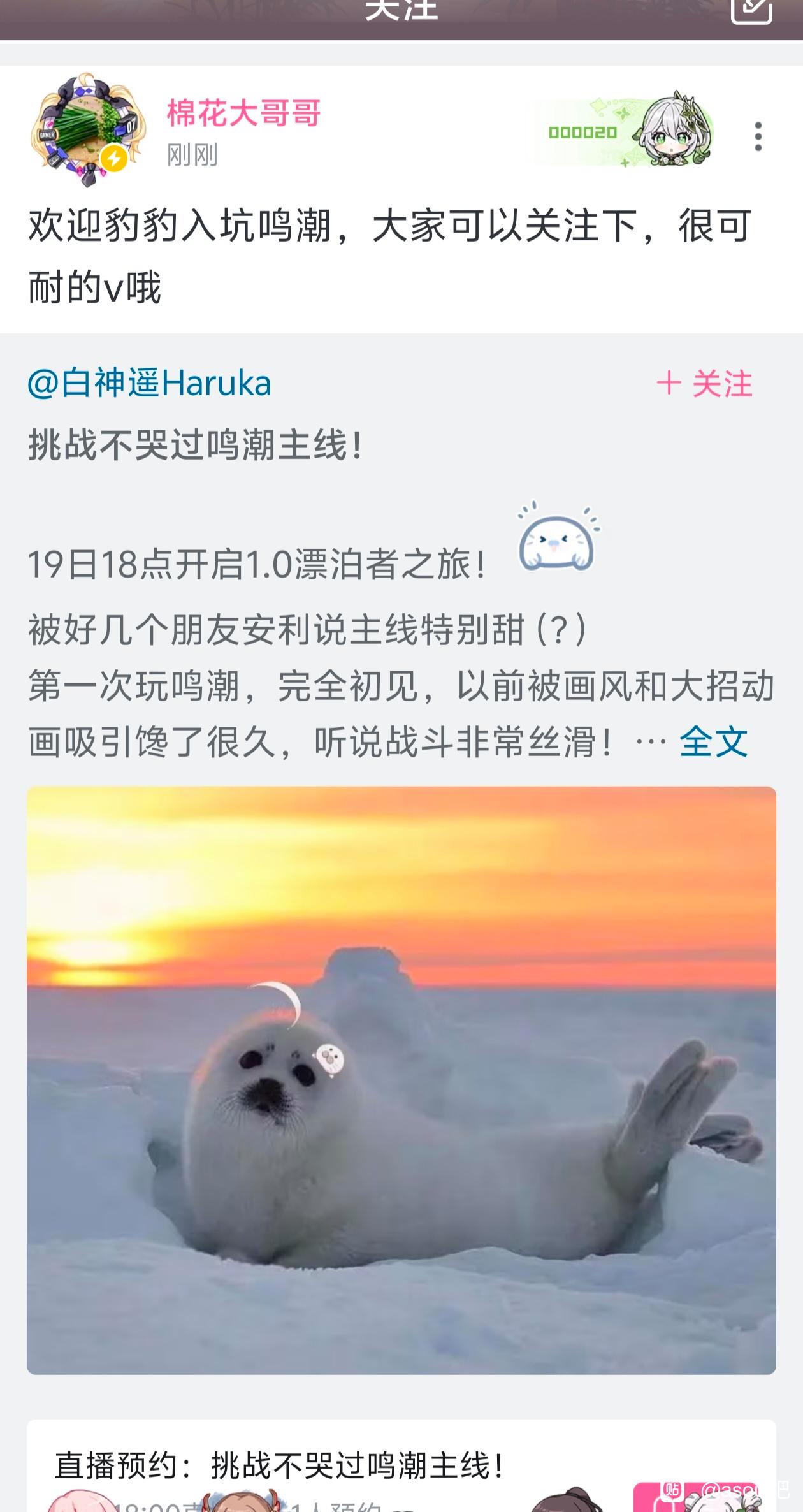Follow 白神遥Haruka with the 关注 button
803x1512 pixels.
[x=705, y=384]
